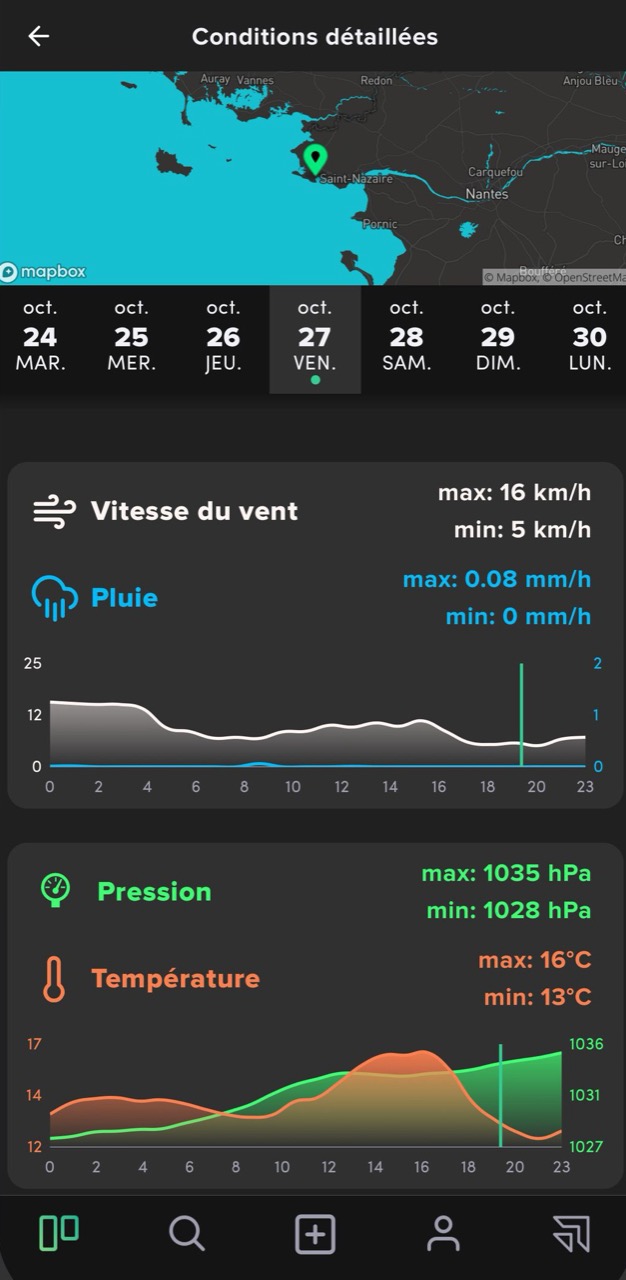Open the profile tab in bottom bar
This screenshot has height=1280, width=626.
pyautogui.click(x=442, y=1234)
